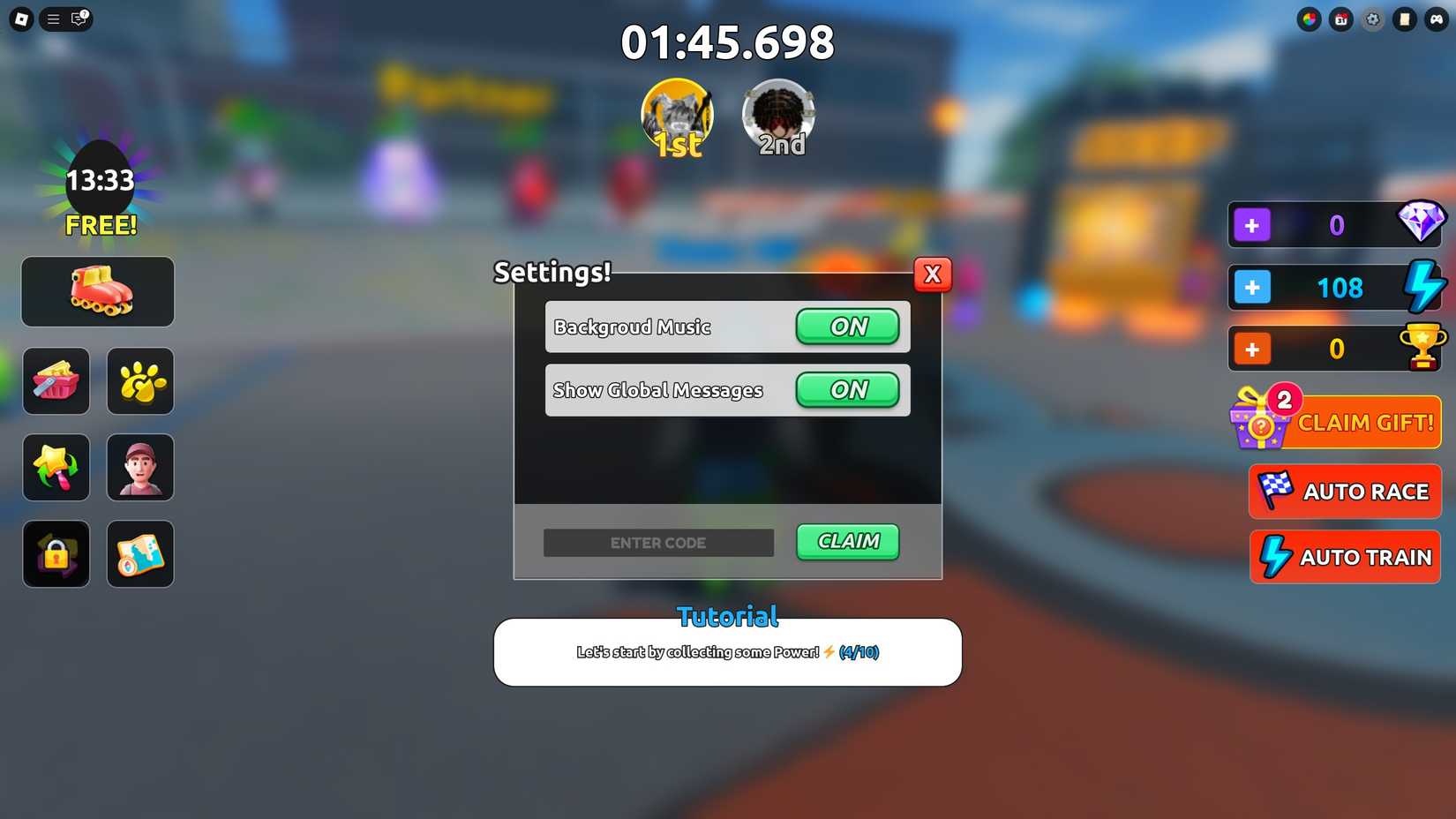Open the shop basket icon
Screen dimensions: 1456x819
click(56, 381)
